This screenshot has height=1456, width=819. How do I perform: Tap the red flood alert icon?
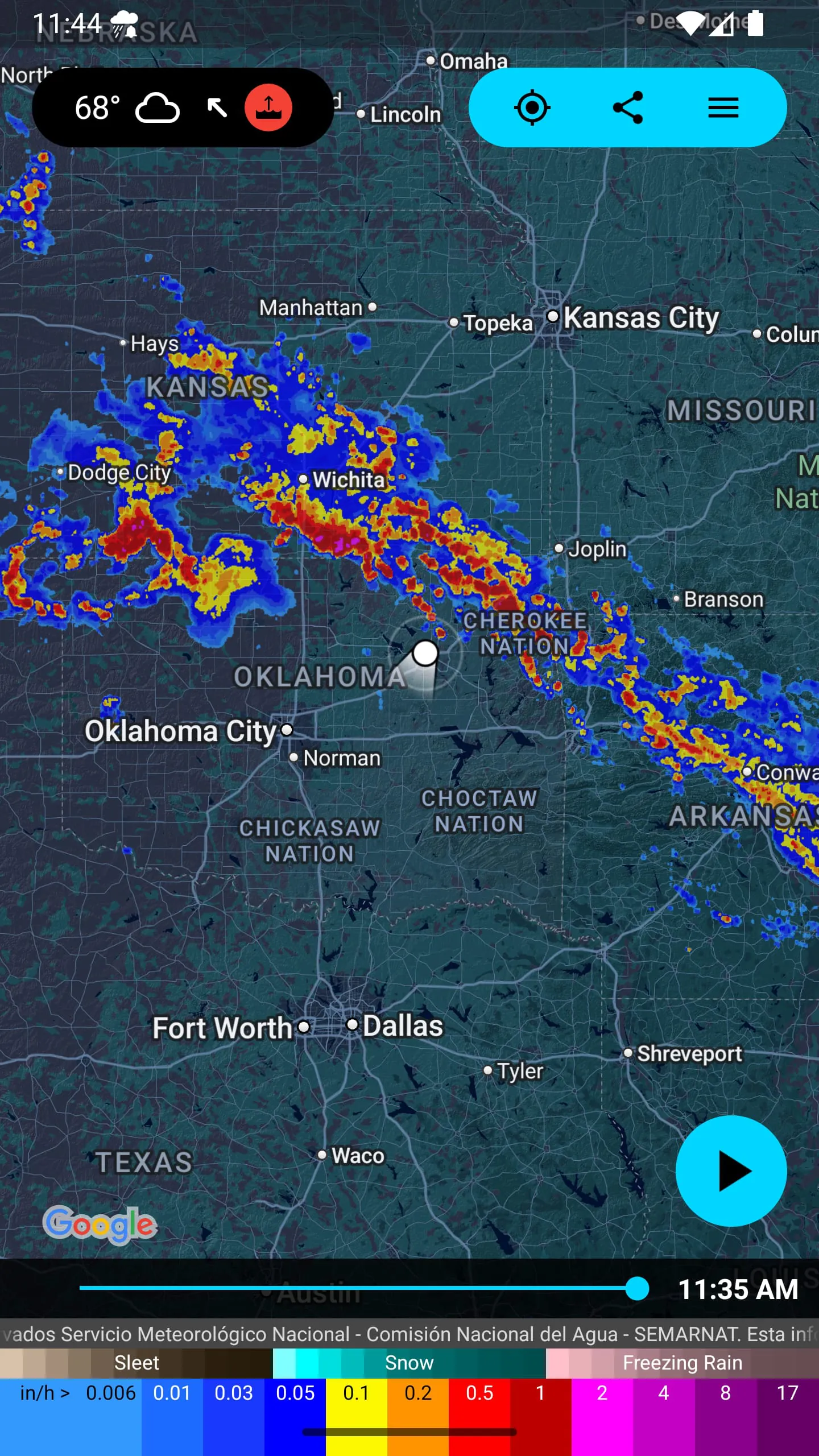click(x=267, y=107)
